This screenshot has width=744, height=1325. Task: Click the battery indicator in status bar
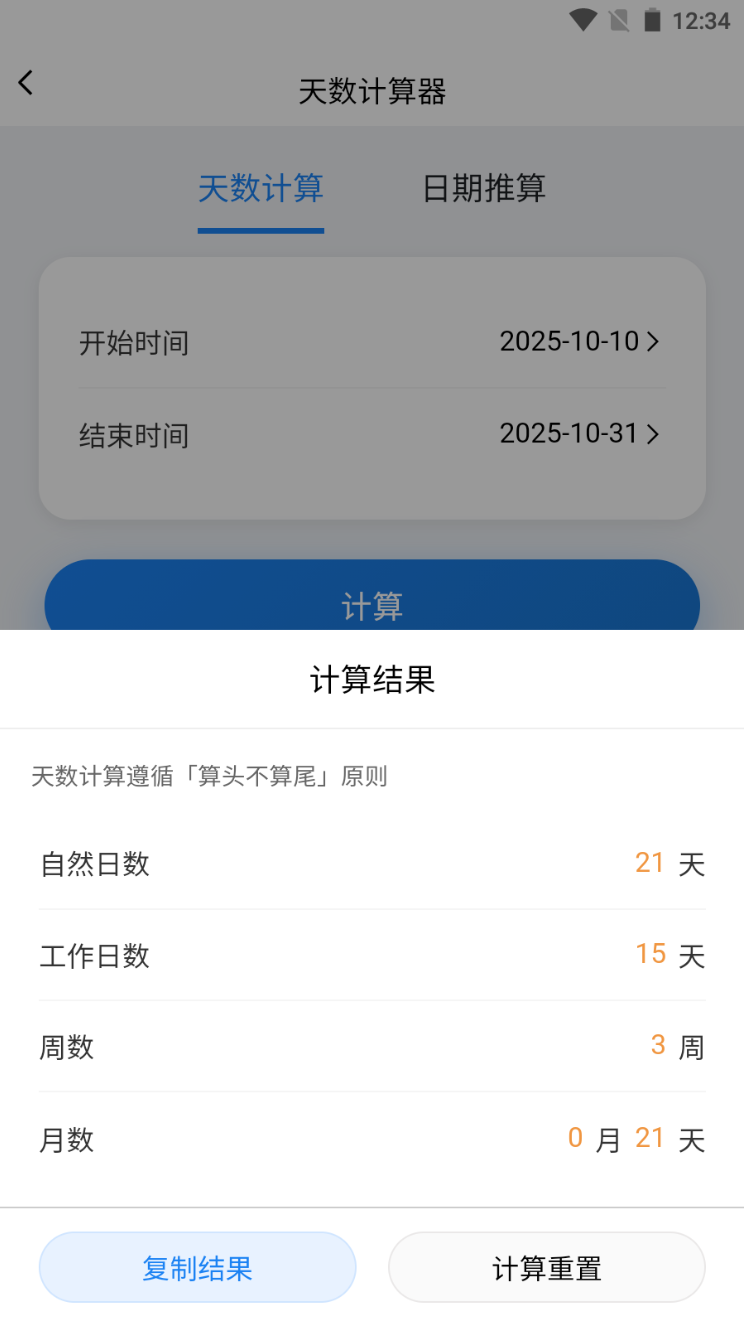[653, 17]
